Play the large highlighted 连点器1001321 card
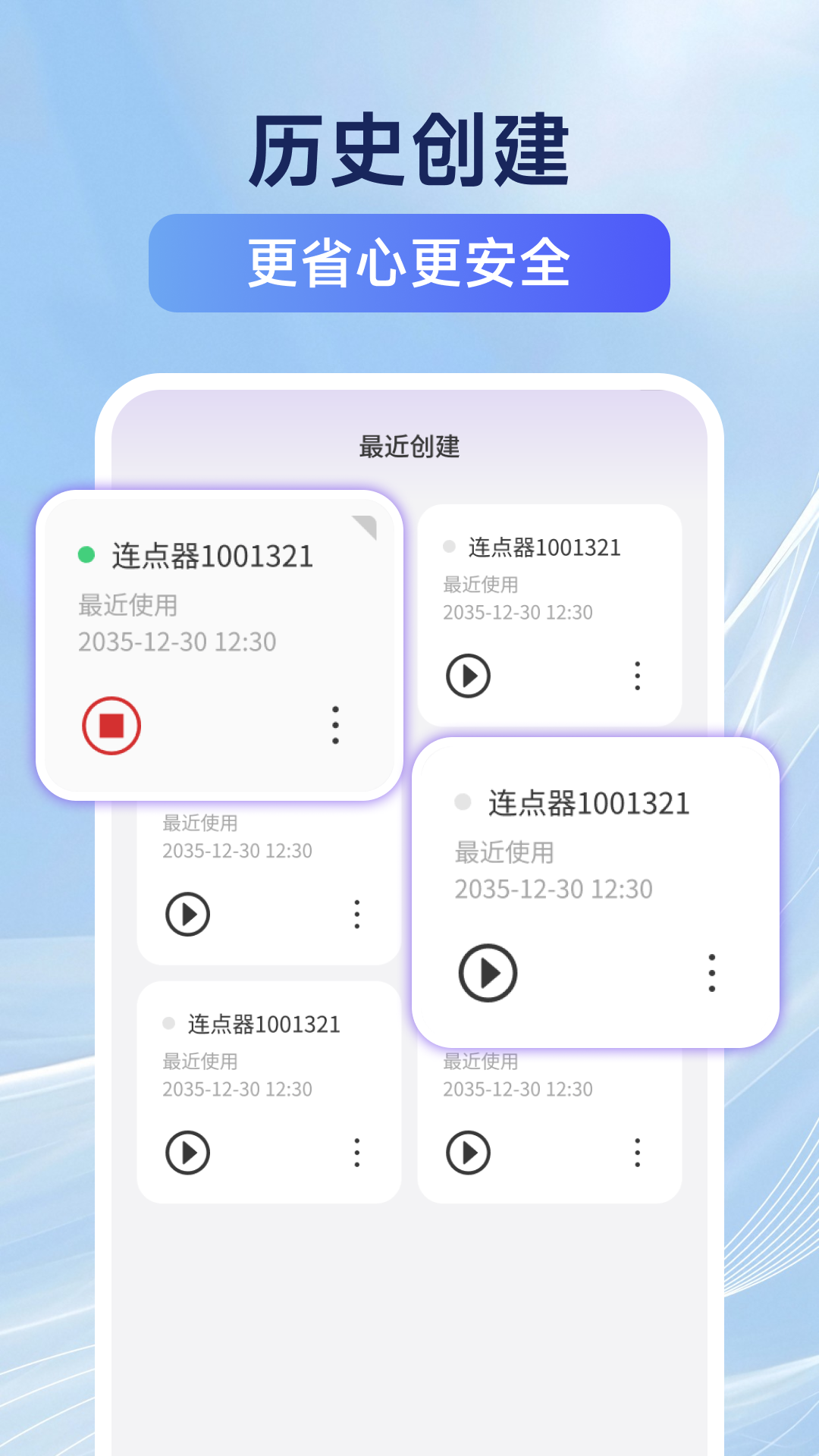Screen dimensions: 819x1456 coord(488,974)
